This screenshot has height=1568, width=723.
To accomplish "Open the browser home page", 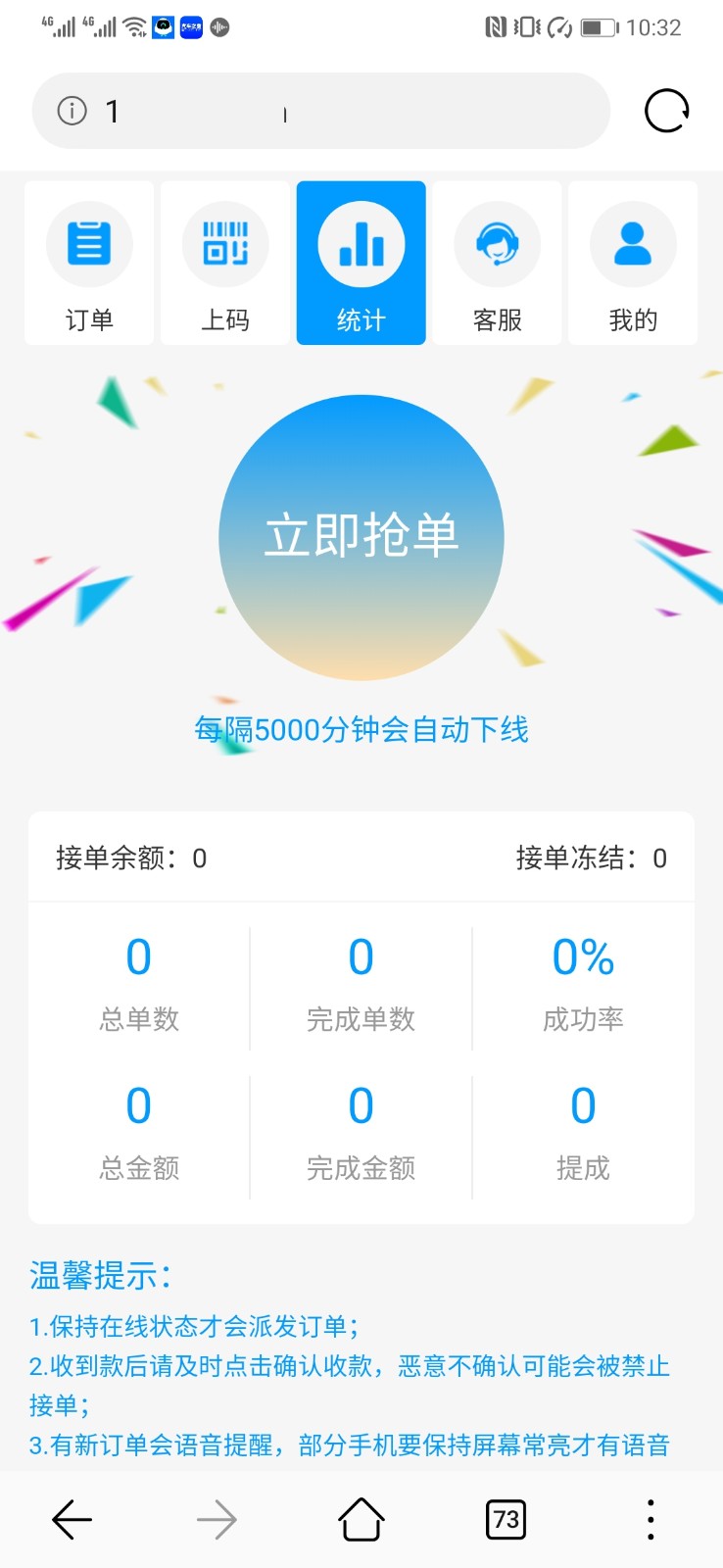I will coord(361,1520).
